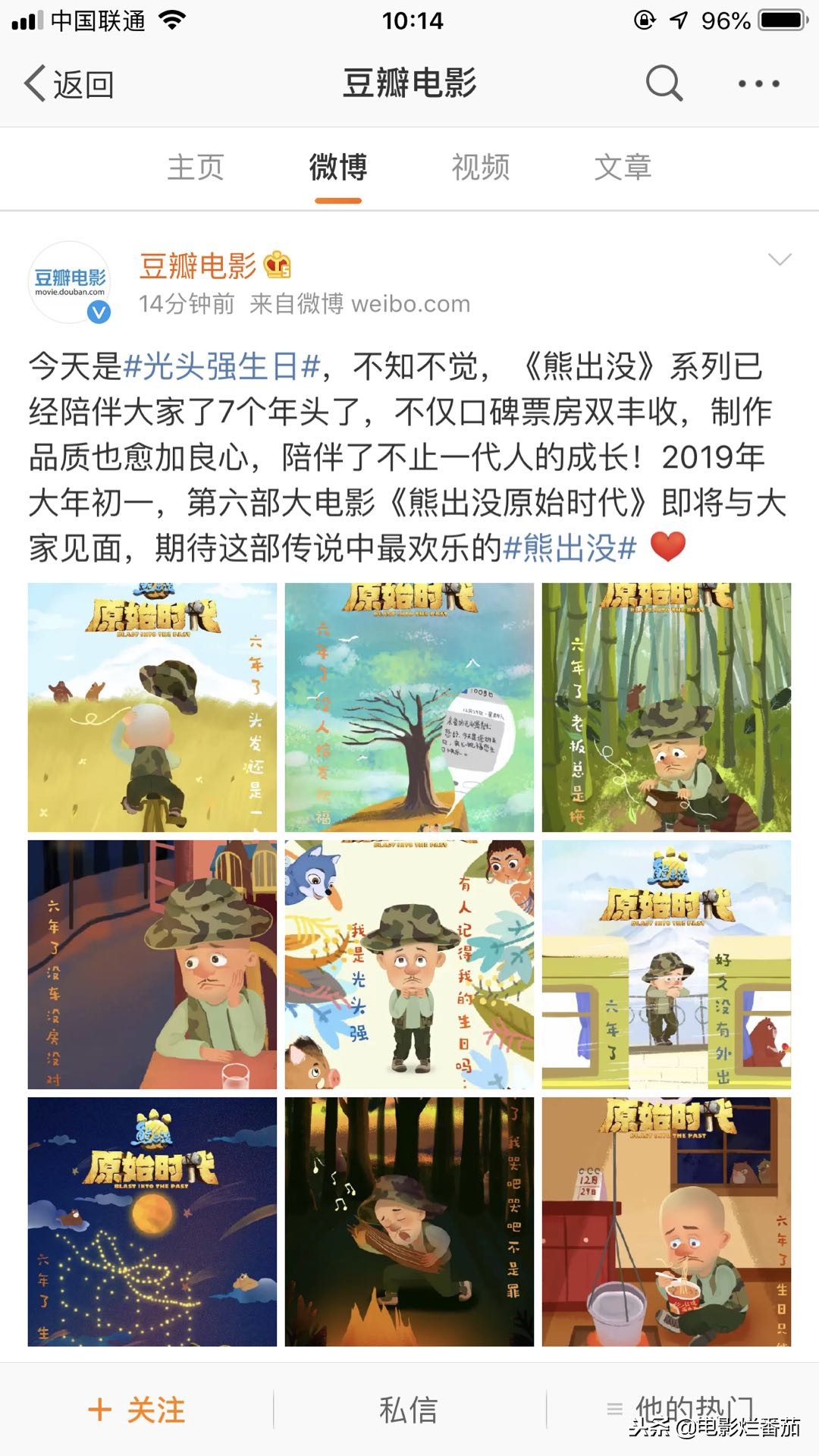Open the 他的热门 menu
Image resolution: width=819 pixels, height=1456 pixels.
pos(682,1409)
